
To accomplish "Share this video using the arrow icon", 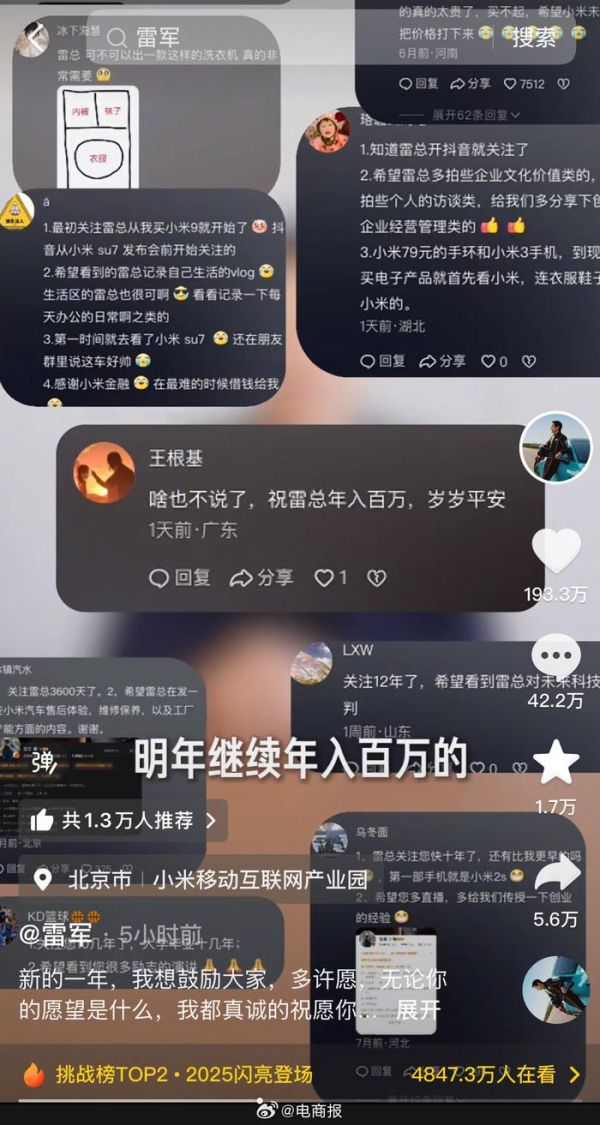I will (x=555, y=876).
